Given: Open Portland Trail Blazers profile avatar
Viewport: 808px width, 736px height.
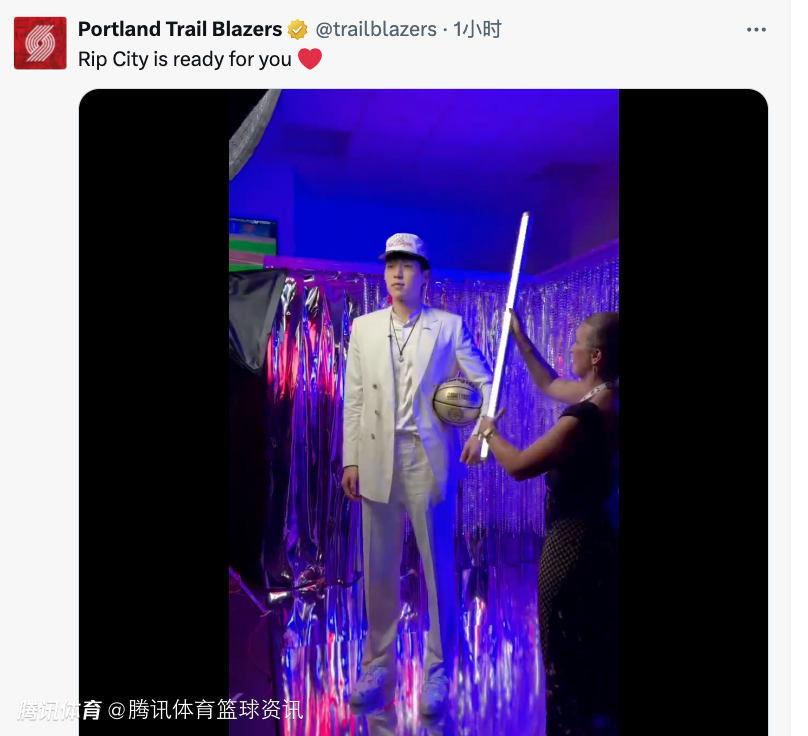Looking at the screenshot, I should pyautogui.click(x=40, y=43).
